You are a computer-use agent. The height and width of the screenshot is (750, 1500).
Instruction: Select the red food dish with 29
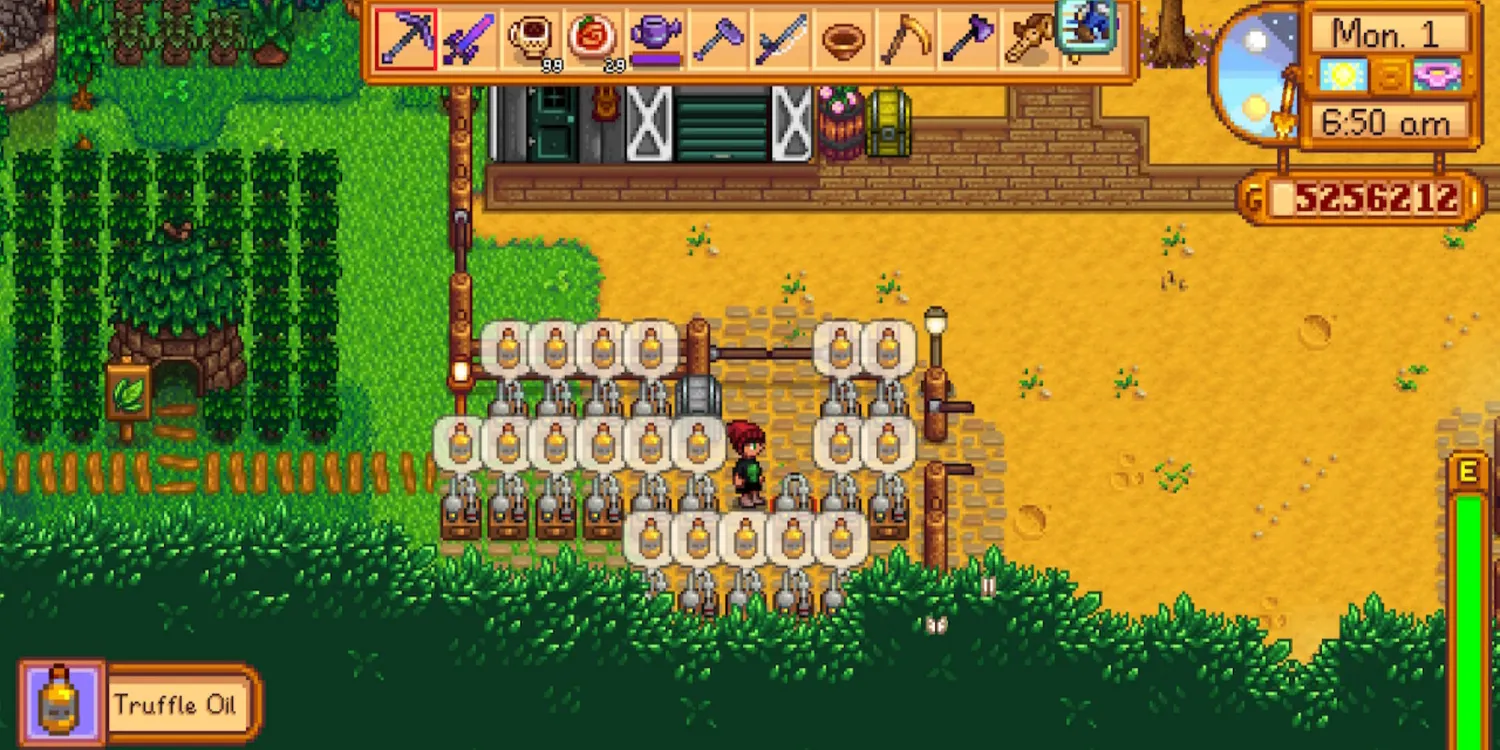pos(593,40)
